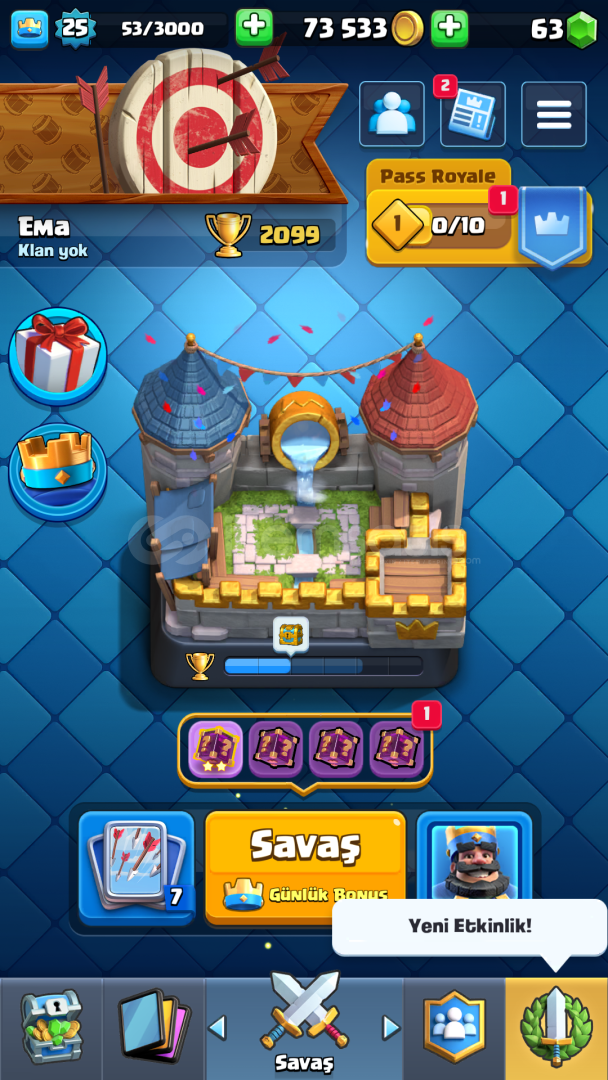Select the King tower character

[474, 859]
